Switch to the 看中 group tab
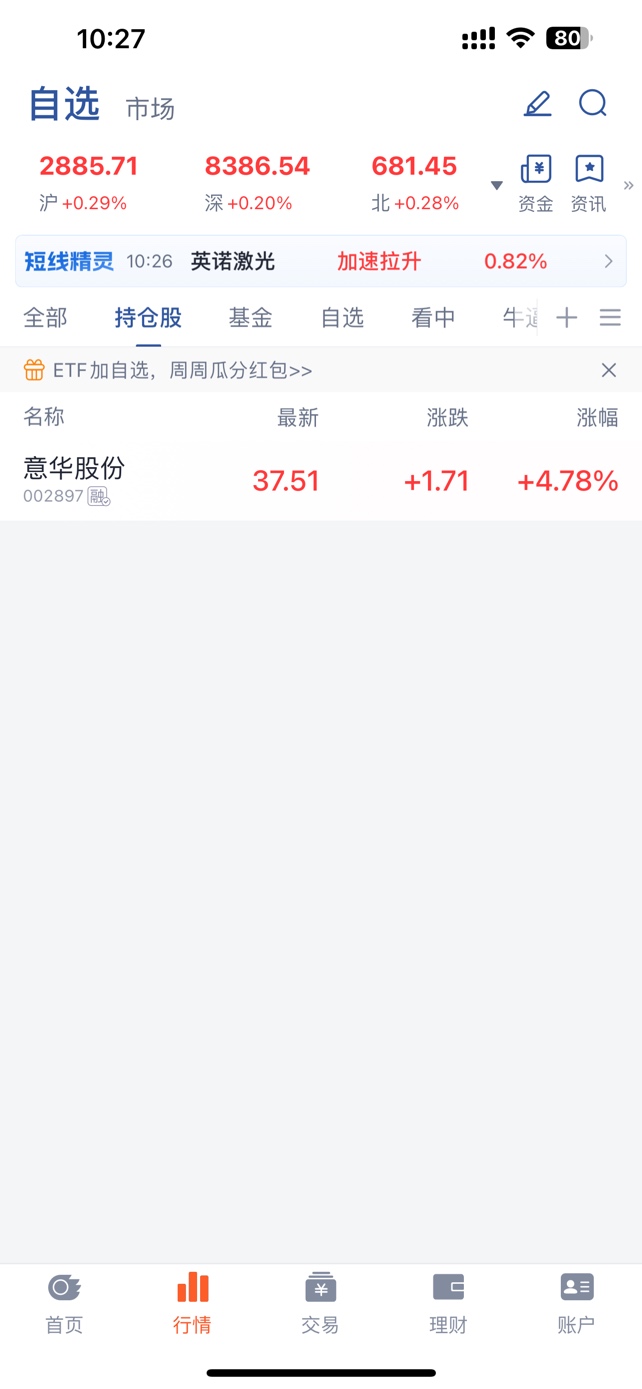Screen dimensions: 642x1389 pos(434,318)
